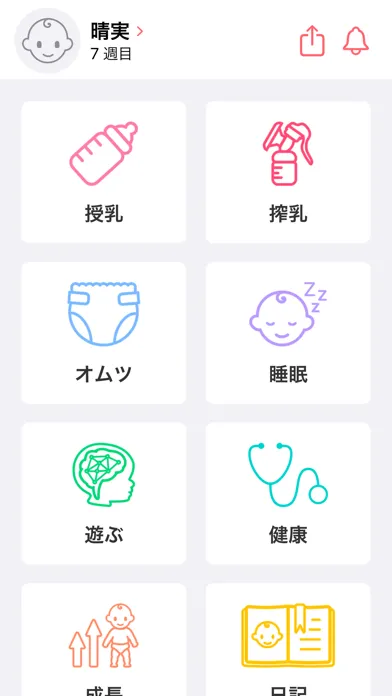Viewport: 392px width, 696px height.
Task: Open the notifications bell
Action: 356,40
